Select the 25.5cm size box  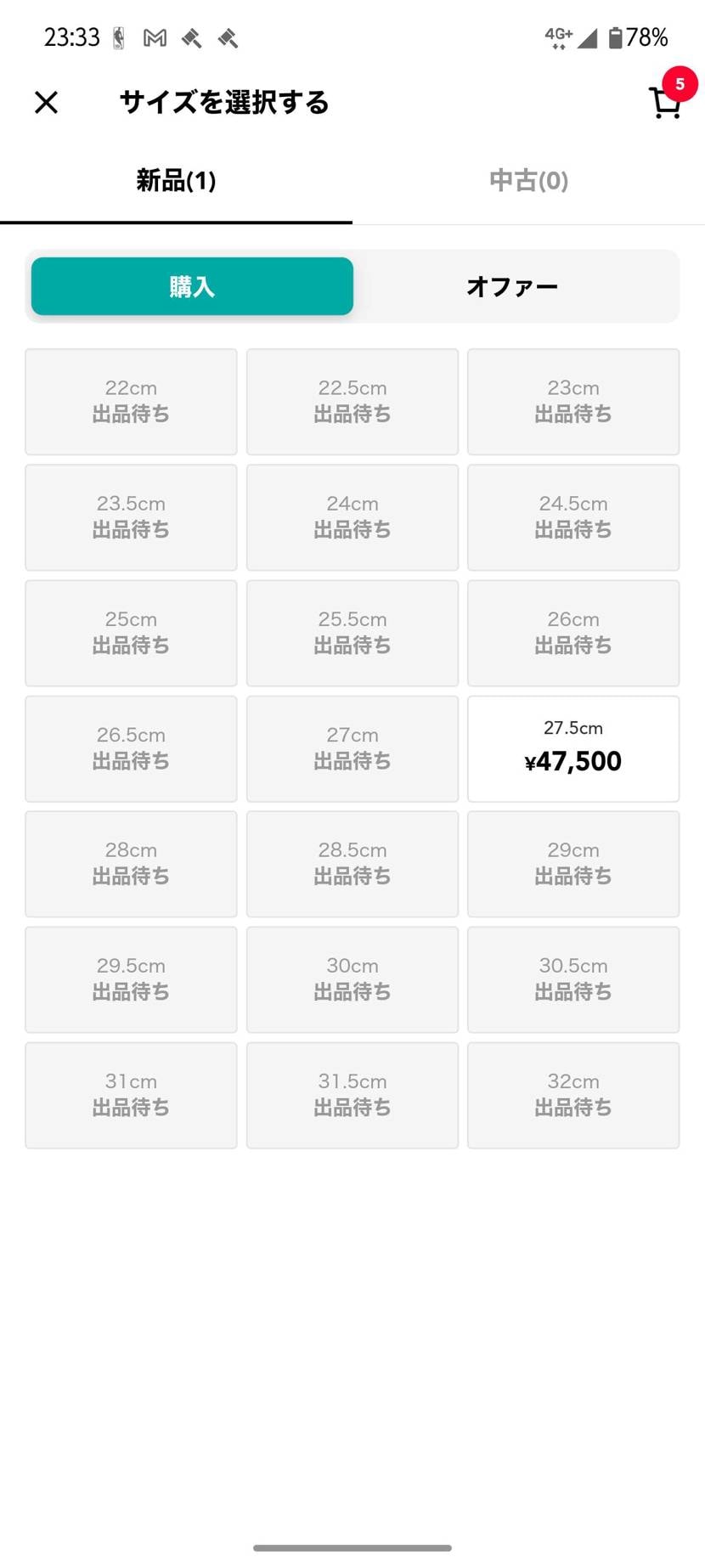tap(352, 632)
